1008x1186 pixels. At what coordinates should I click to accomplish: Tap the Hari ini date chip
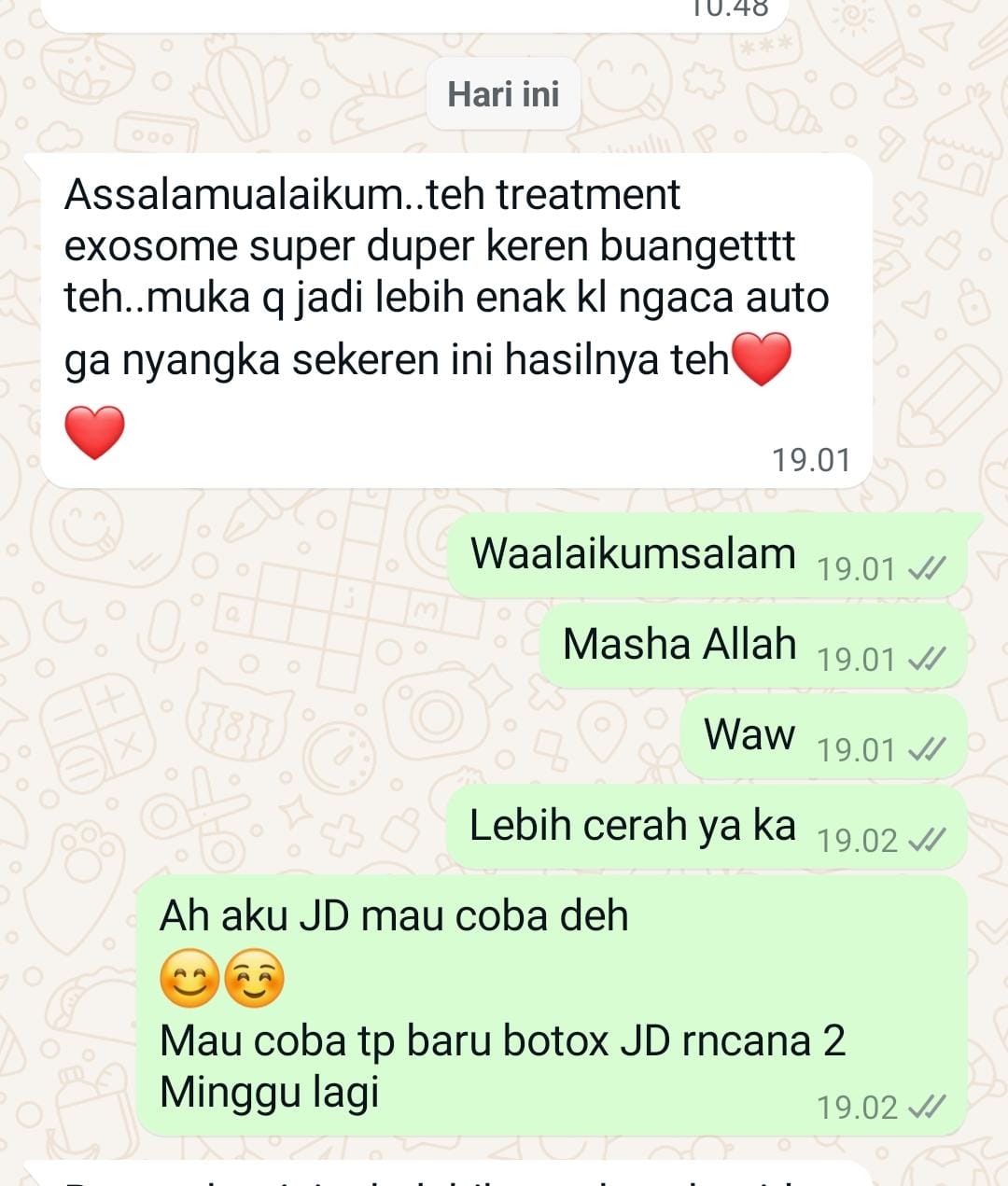pyautogui.click(x=503, y=94)
